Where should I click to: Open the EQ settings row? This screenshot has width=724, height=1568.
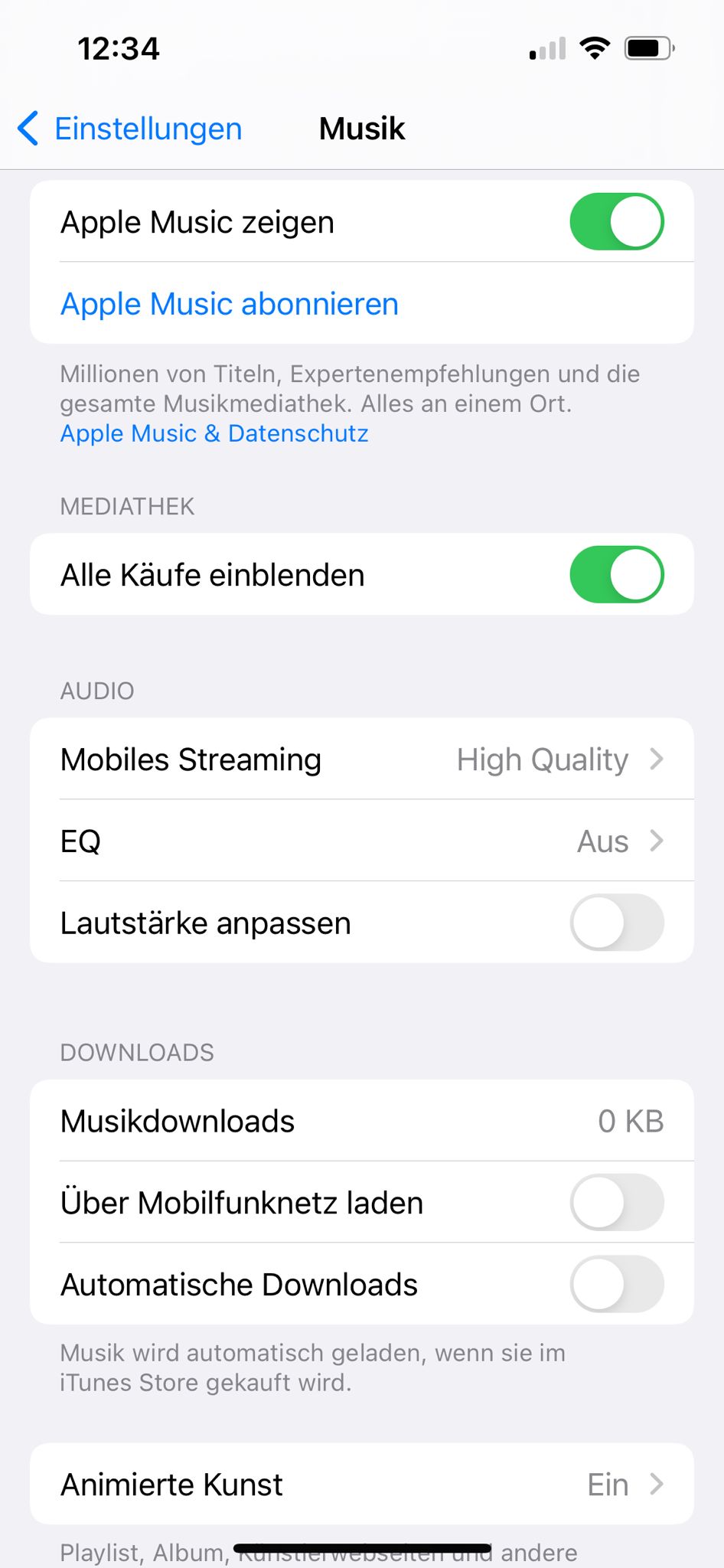361,841
